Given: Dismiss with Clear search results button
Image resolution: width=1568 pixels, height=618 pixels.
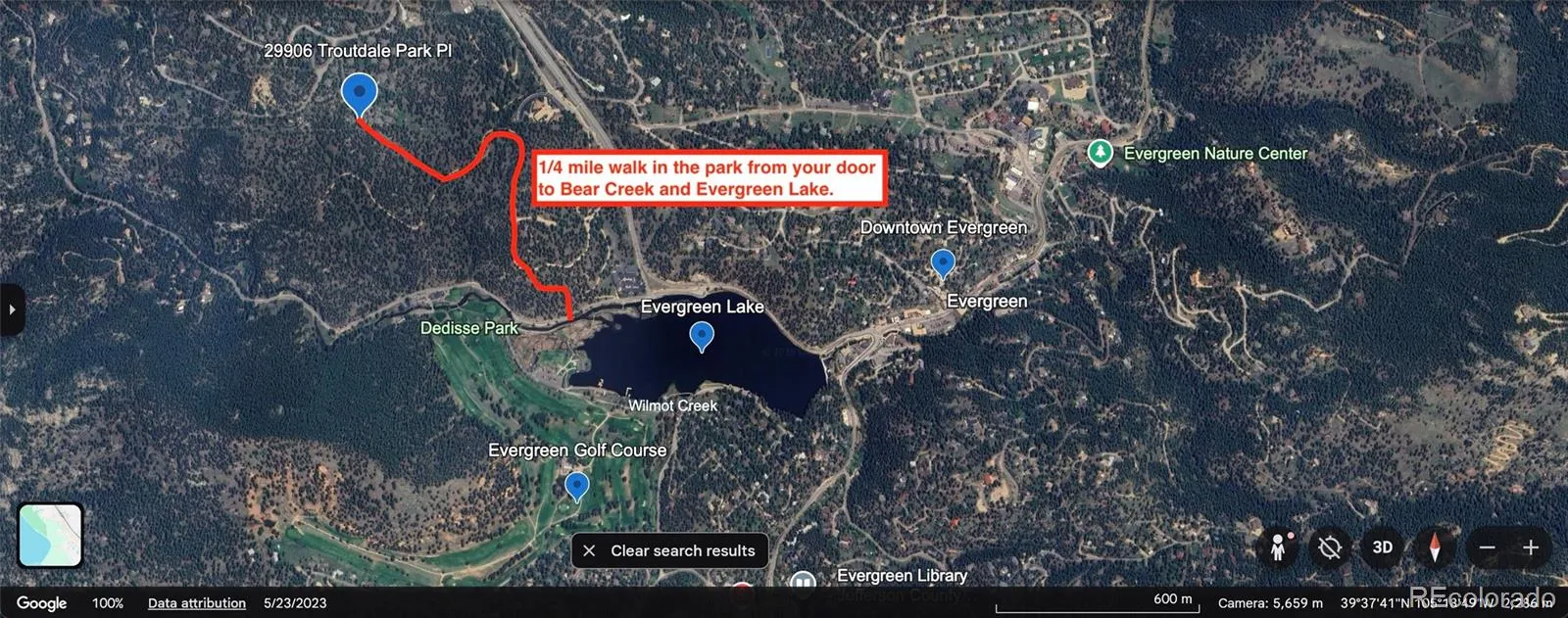Looking at the screenshot, I should coord(670,550).
